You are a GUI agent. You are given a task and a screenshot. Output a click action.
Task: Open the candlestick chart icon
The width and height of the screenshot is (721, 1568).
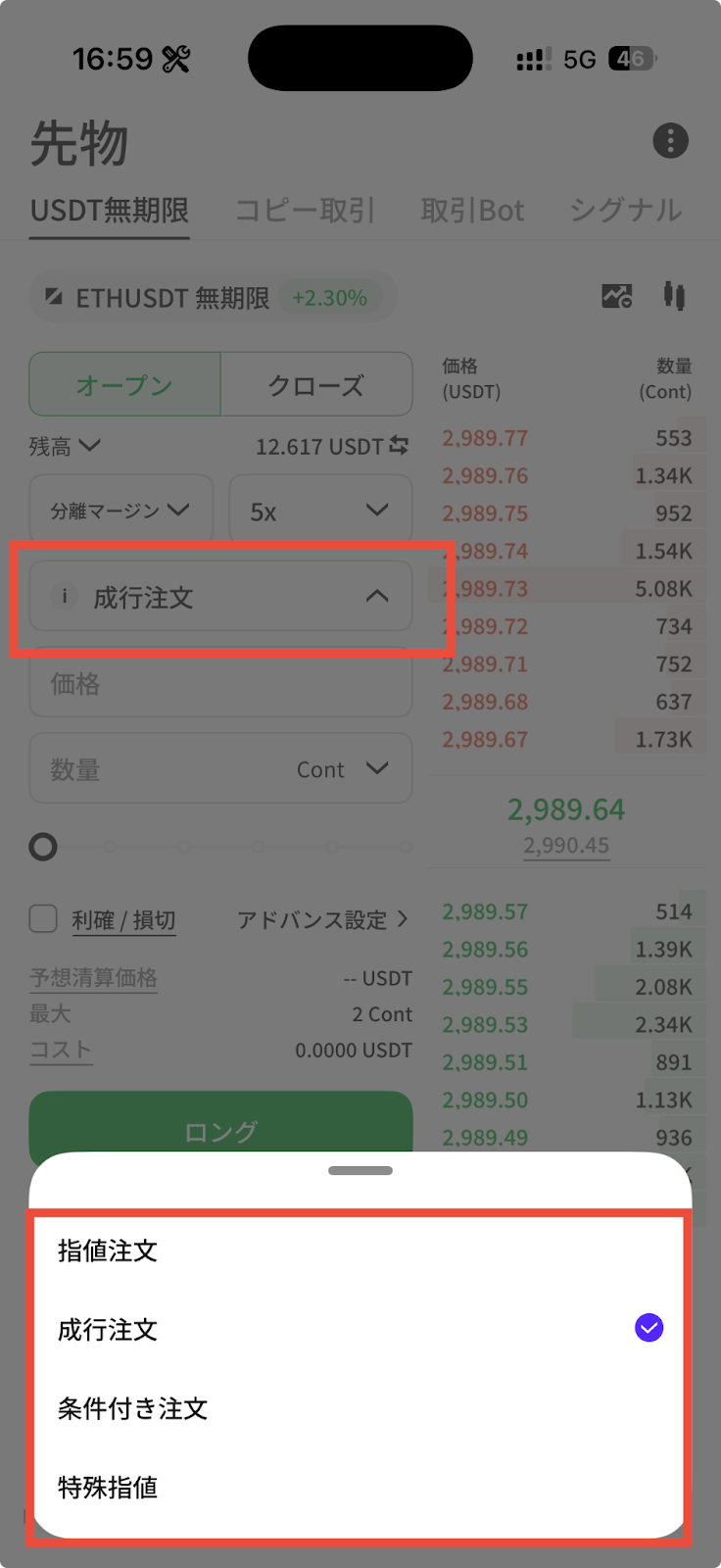click(674, 296)
